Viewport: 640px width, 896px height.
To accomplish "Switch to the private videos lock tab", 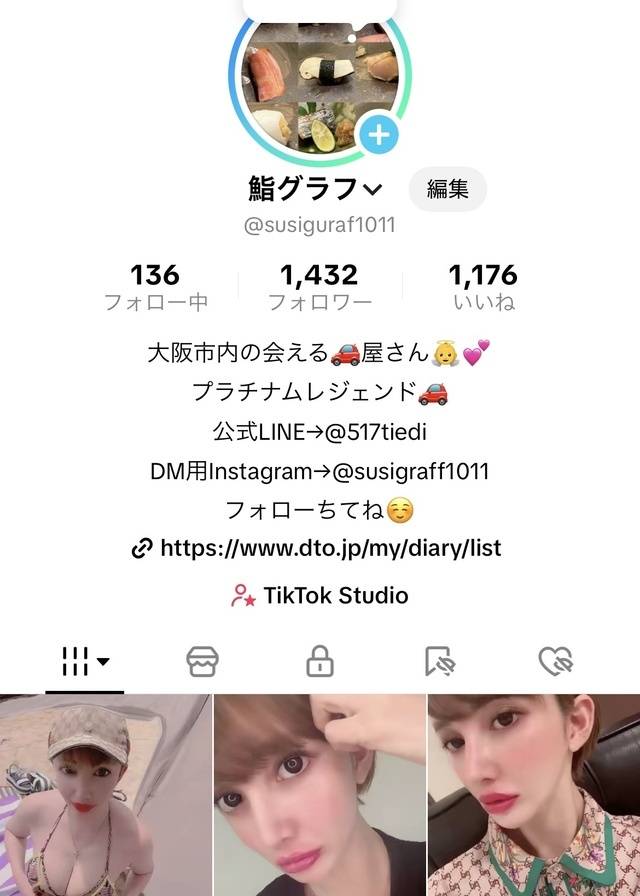I will pyautogui.click(x=319, y=661).
